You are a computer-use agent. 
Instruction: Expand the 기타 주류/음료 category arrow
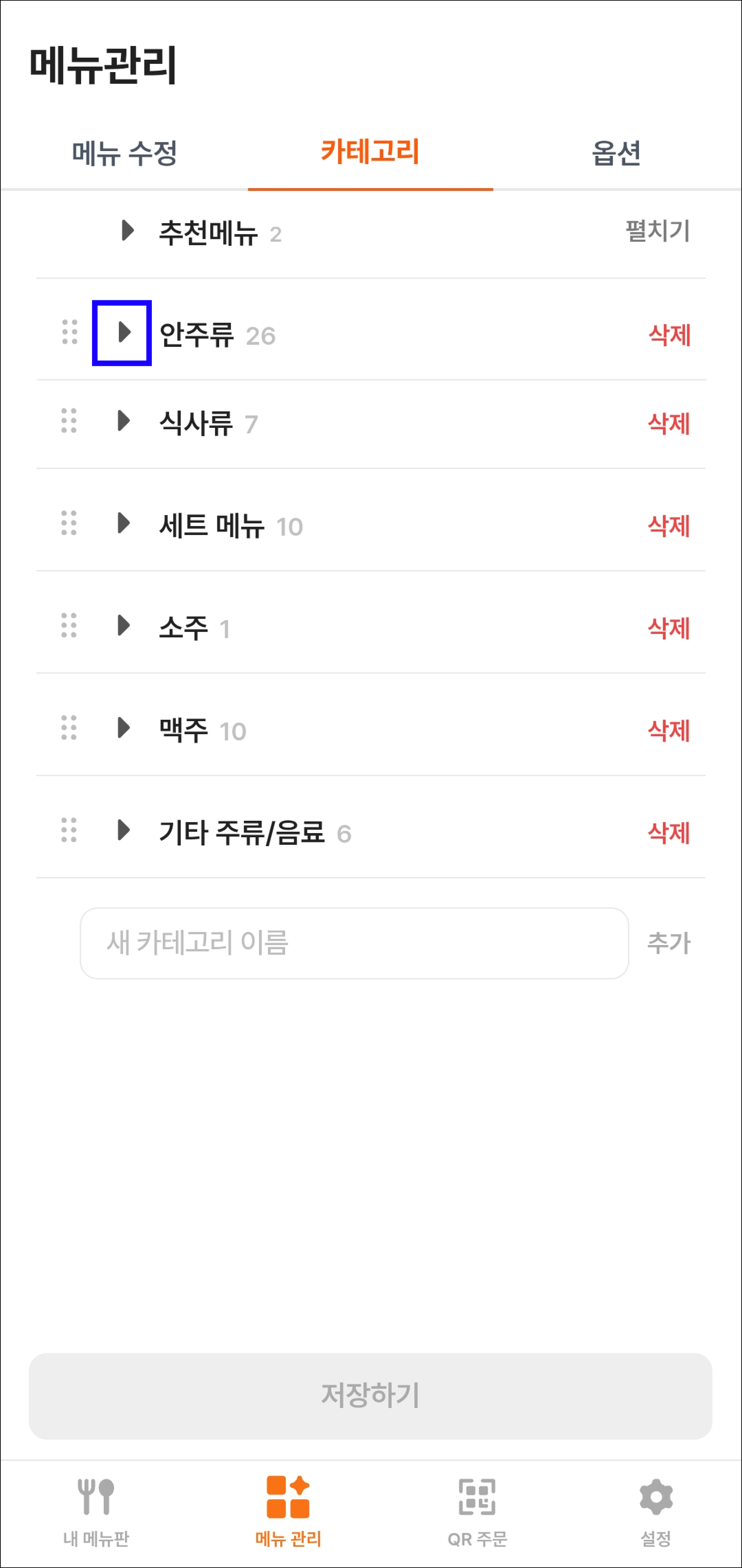coord(124,830)
